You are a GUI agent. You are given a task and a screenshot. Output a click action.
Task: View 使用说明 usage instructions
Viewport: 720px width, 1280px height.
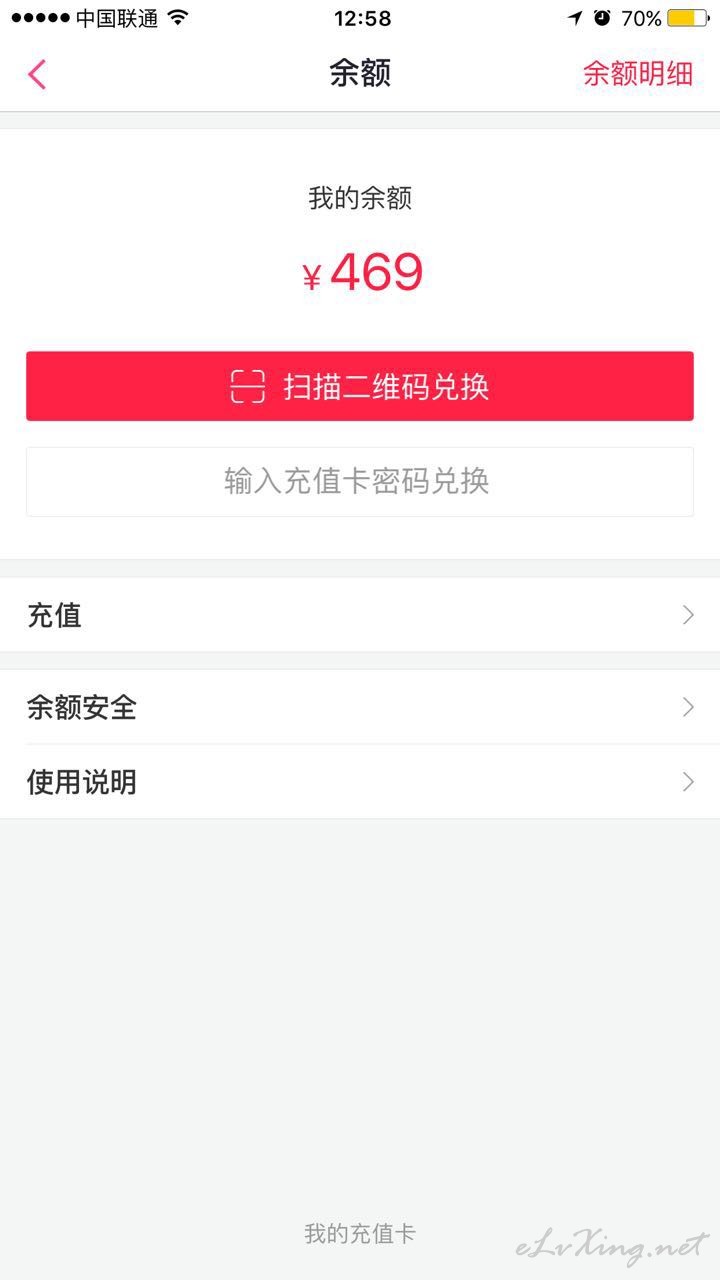[x=360, y=782]
